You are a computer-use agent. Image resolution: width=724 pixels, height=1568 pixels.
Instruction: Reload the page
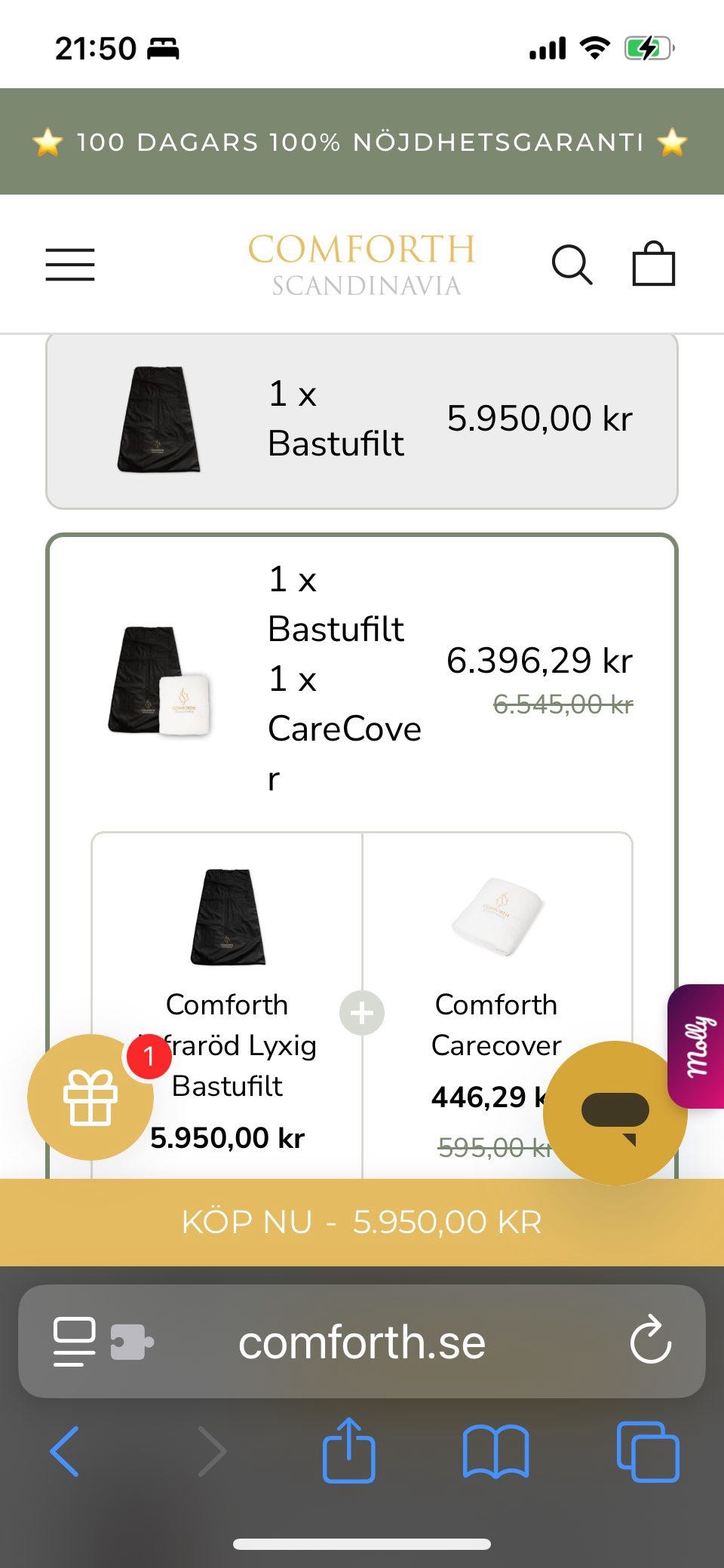click(x=650, y=1341)
